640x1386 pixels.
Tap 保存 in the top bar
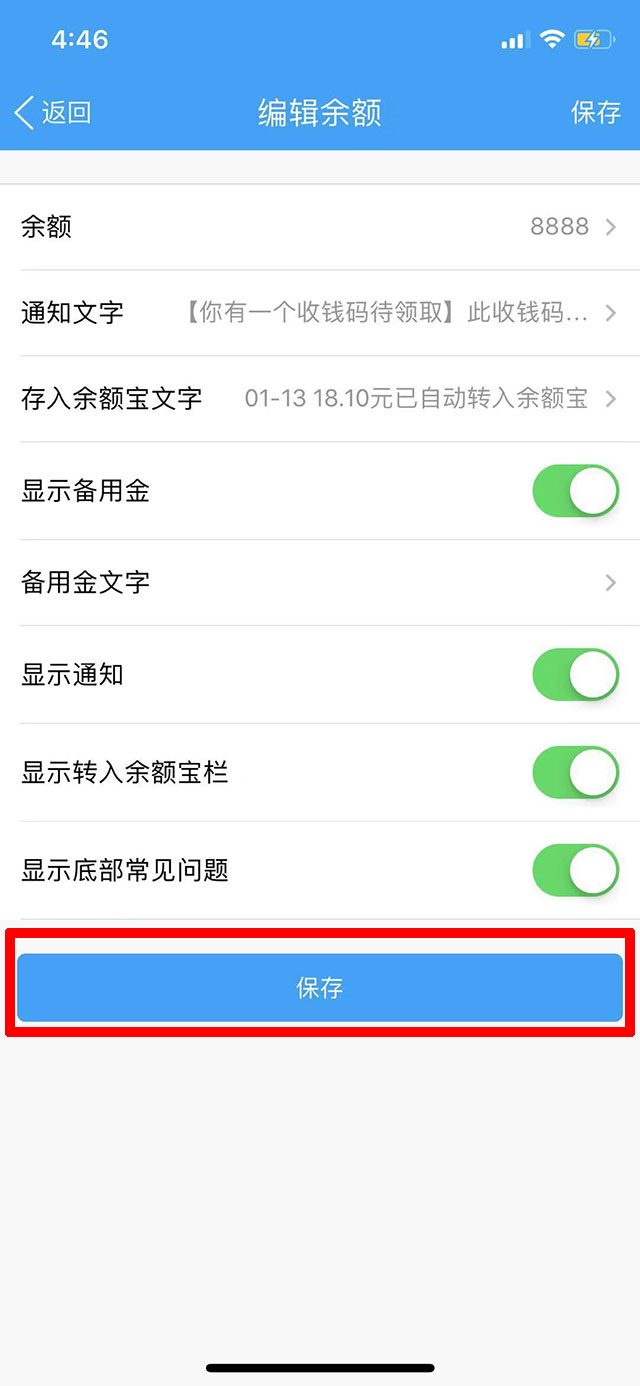[x=595, y=112]
